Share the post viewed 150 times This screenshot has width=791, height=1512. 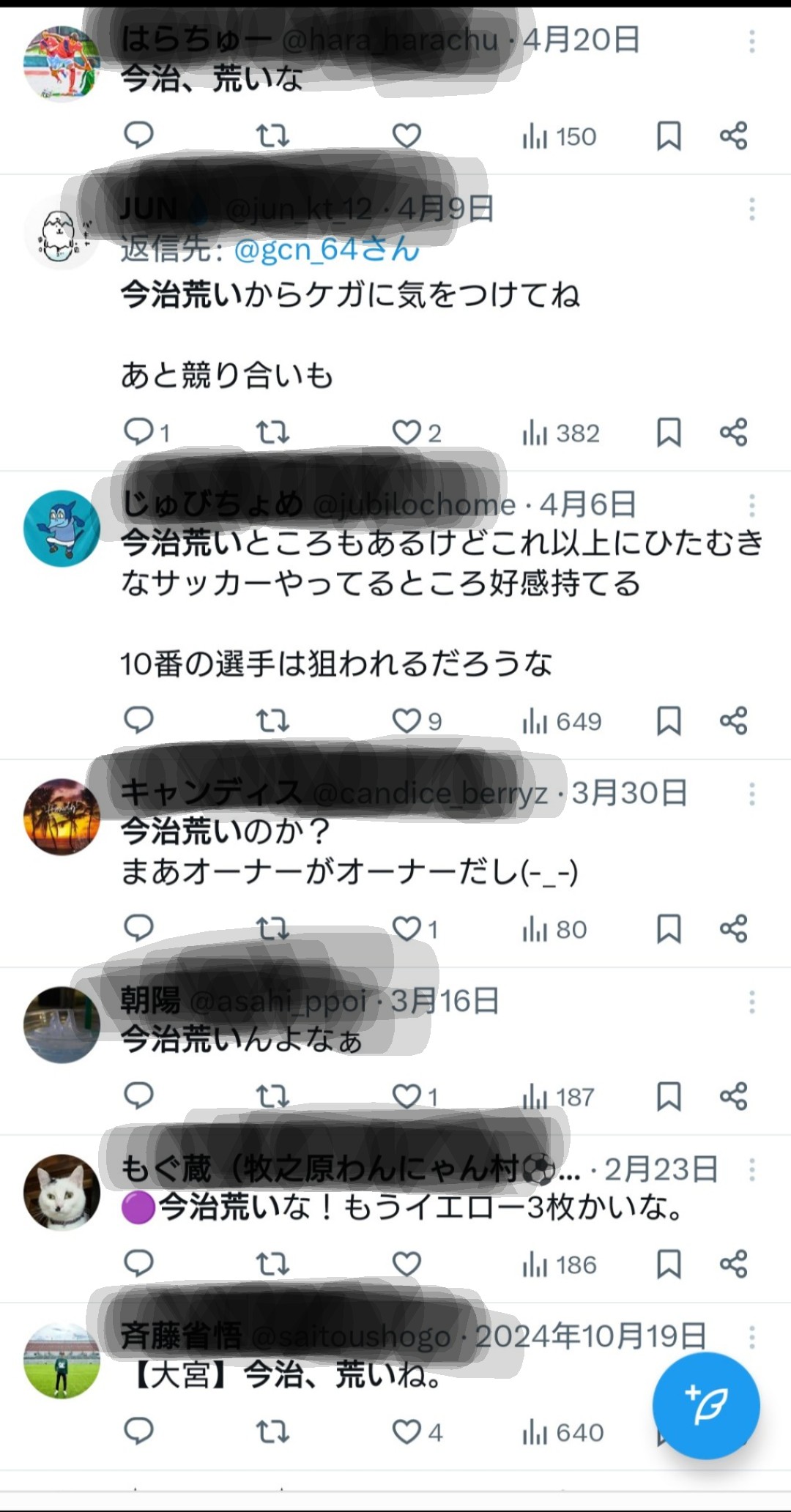(x=733, y=136)
